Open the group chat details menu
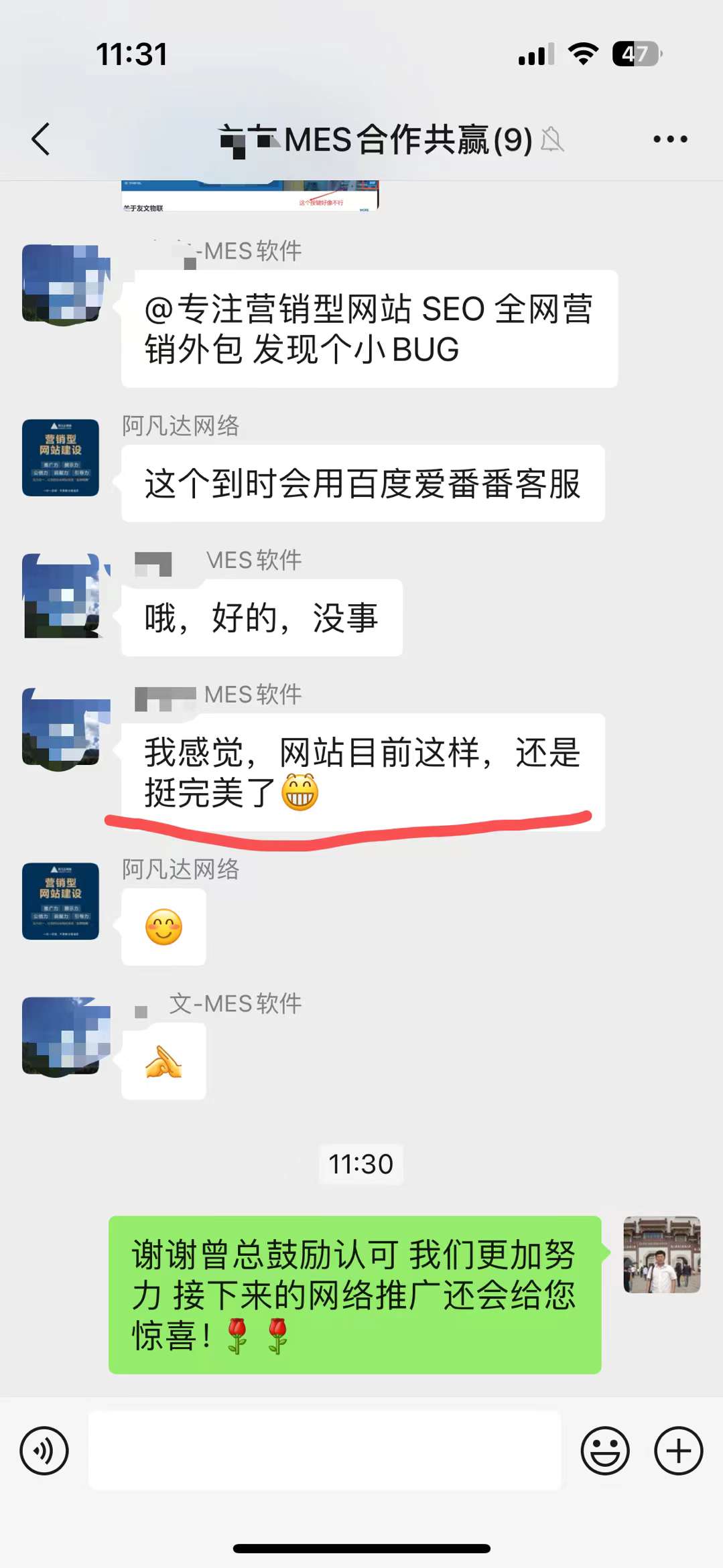This screenshot has height=1568, width=723. click(670, 139)
